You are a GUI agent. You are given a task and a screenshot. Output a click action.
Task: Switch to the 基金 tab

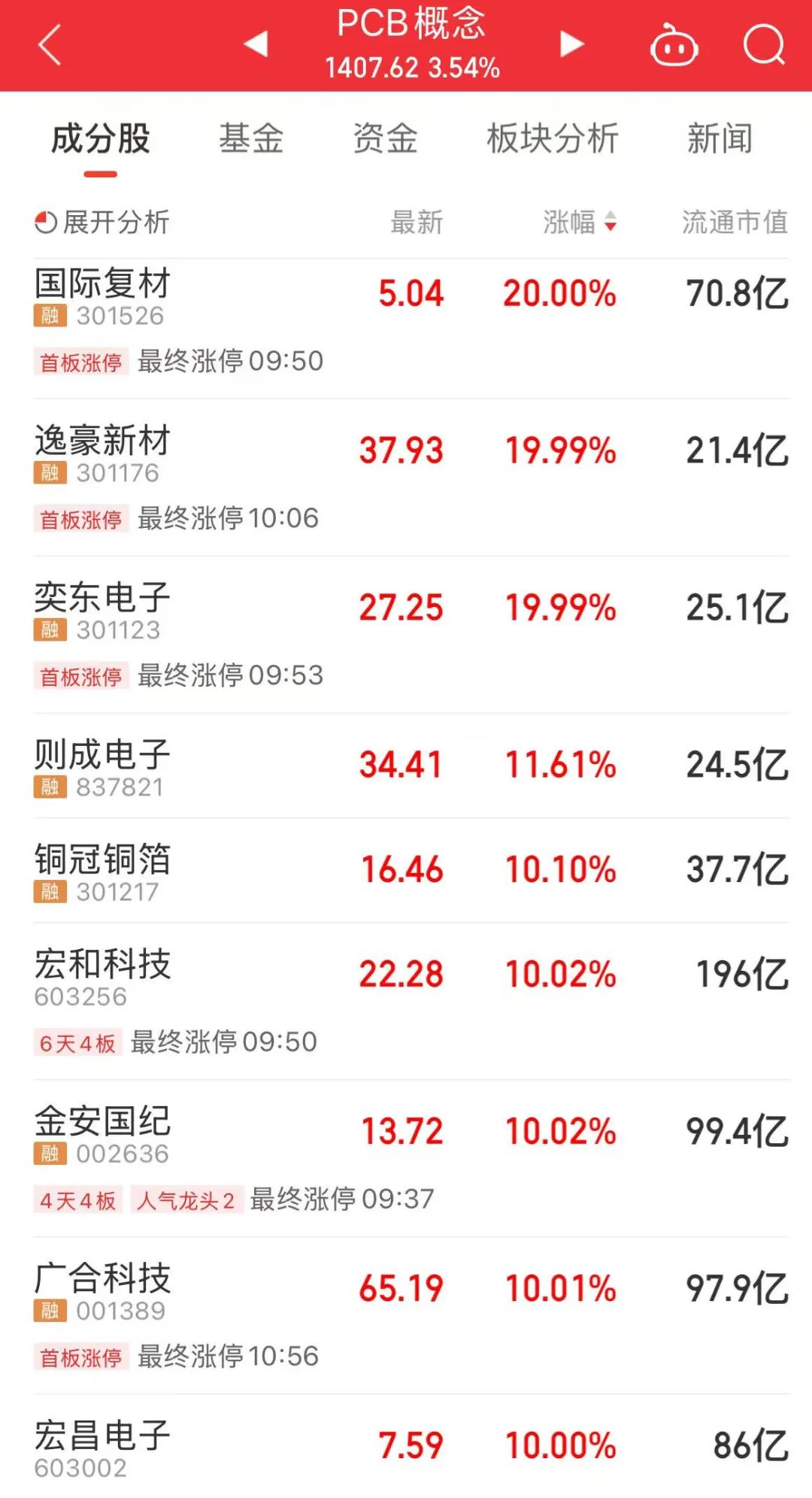[251, 139]
